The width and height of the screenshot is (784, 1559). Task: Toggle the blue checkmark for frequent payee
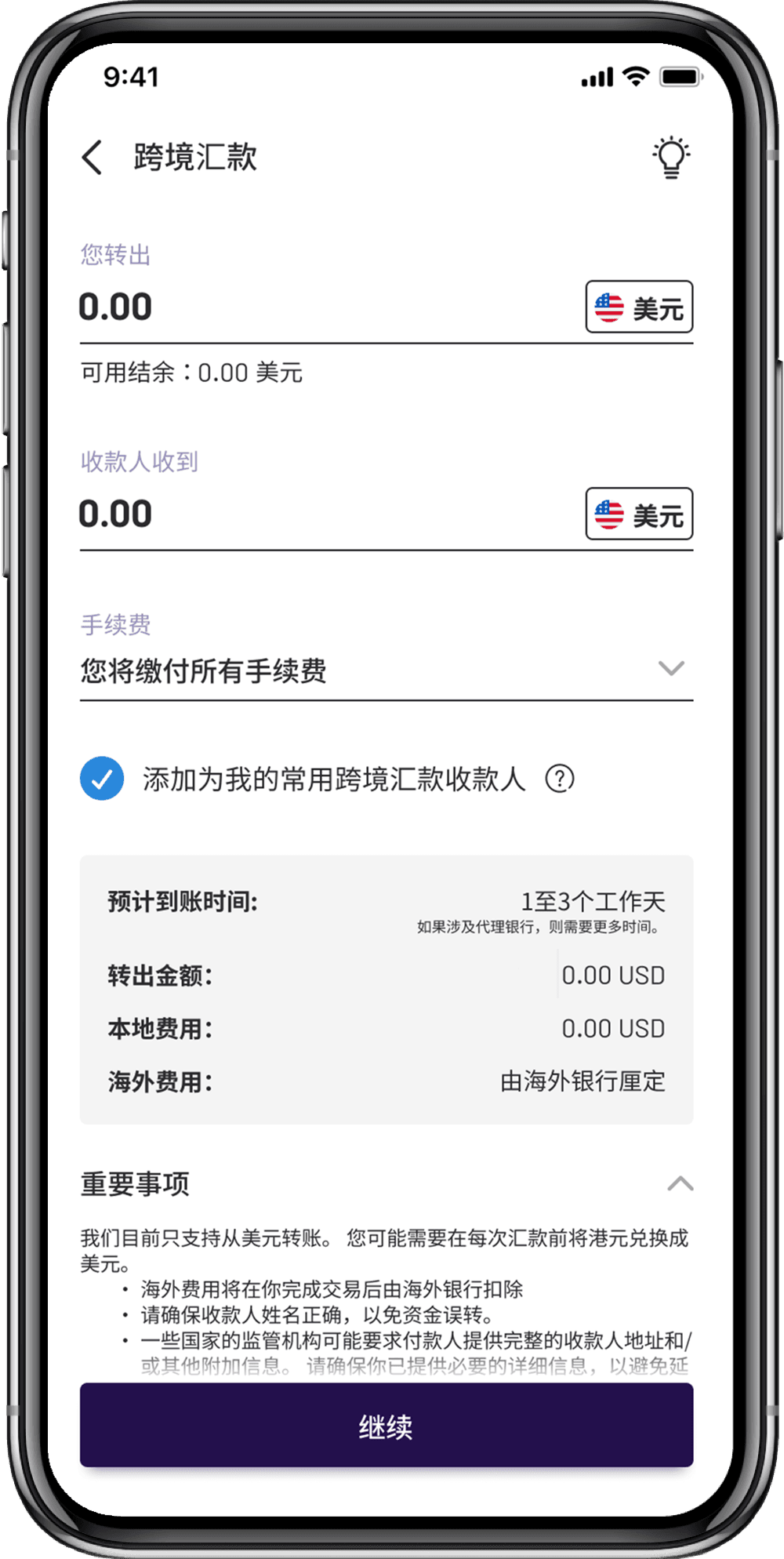(101, 778)
